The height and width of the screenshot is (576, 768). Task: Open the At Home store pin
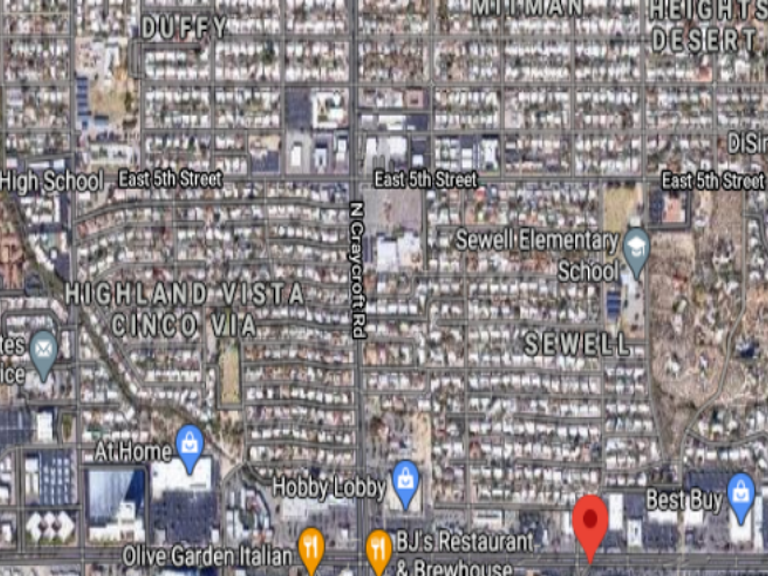[190, 446]
